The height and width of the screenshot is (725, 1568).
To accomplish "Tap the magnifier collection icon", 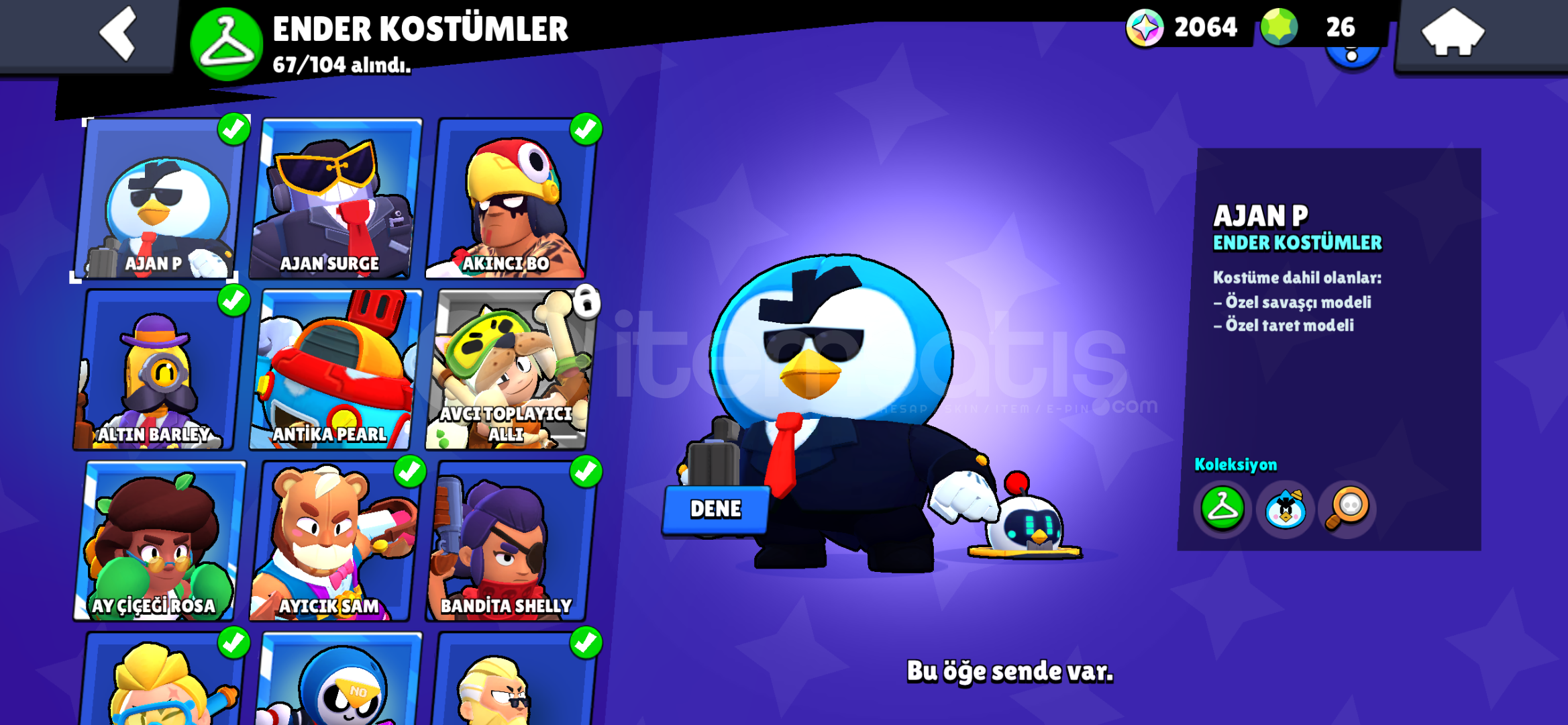I will [x=1347, y=509].
